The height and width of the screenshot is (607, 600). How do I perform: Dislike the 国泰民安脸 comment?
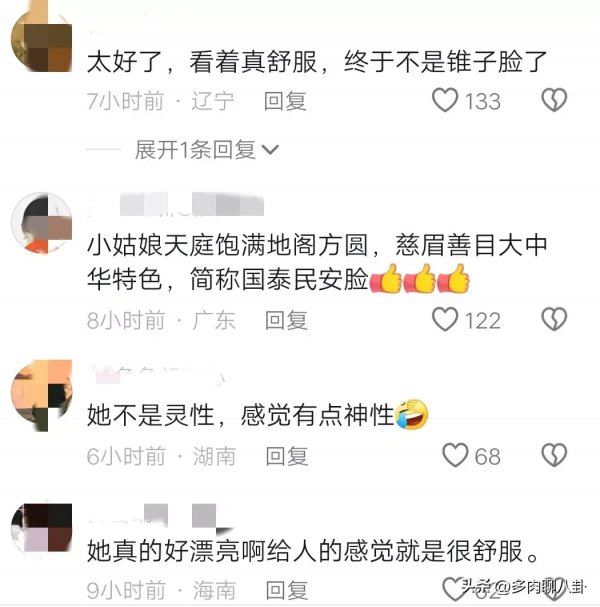coord(553,319)
